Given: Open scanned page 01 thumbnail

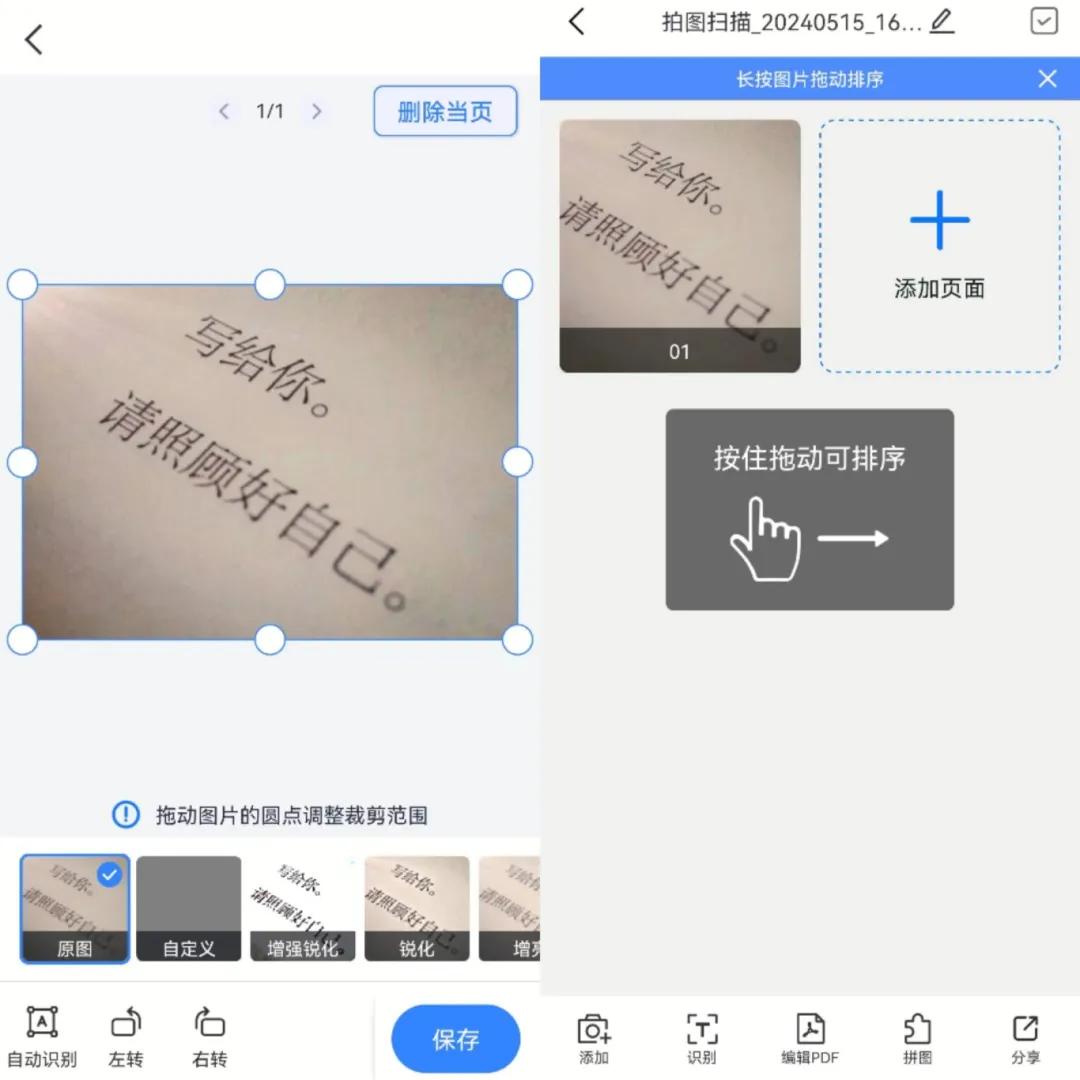Looking at the screenshot, I should pos(680,246).
